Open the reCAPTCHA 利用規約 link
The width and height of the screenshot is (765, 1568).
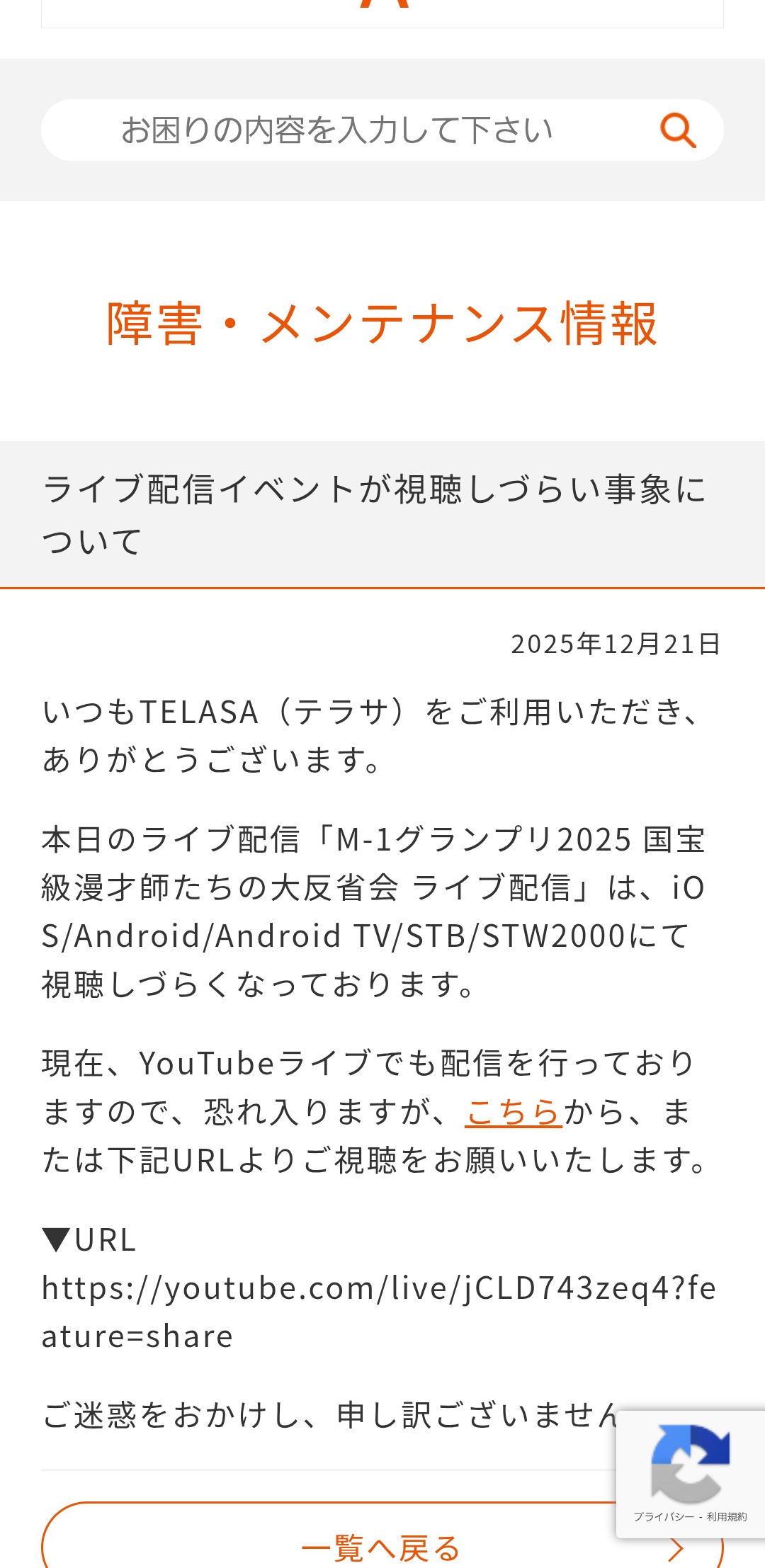coord(727,1516)
